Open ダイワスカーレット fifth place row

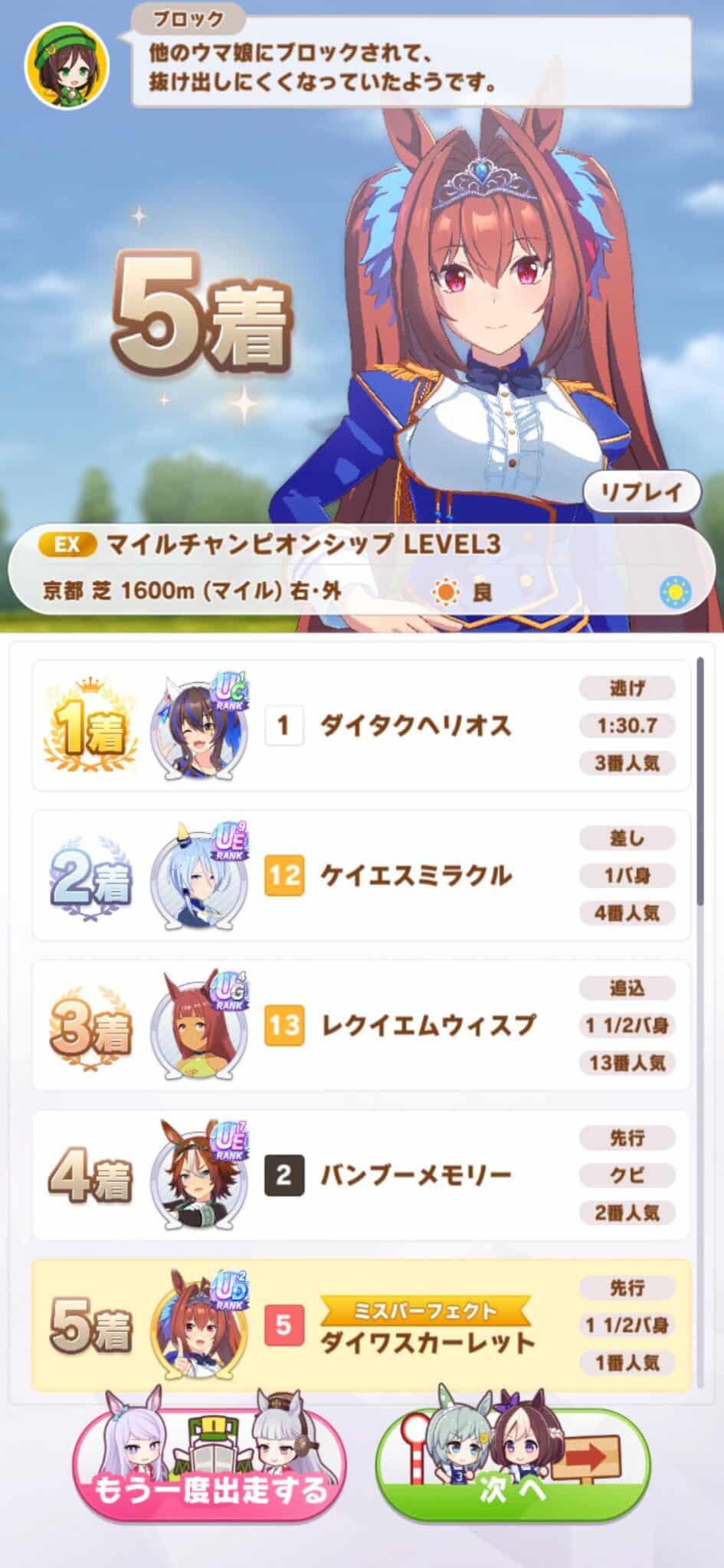[x=361, y=1325]
